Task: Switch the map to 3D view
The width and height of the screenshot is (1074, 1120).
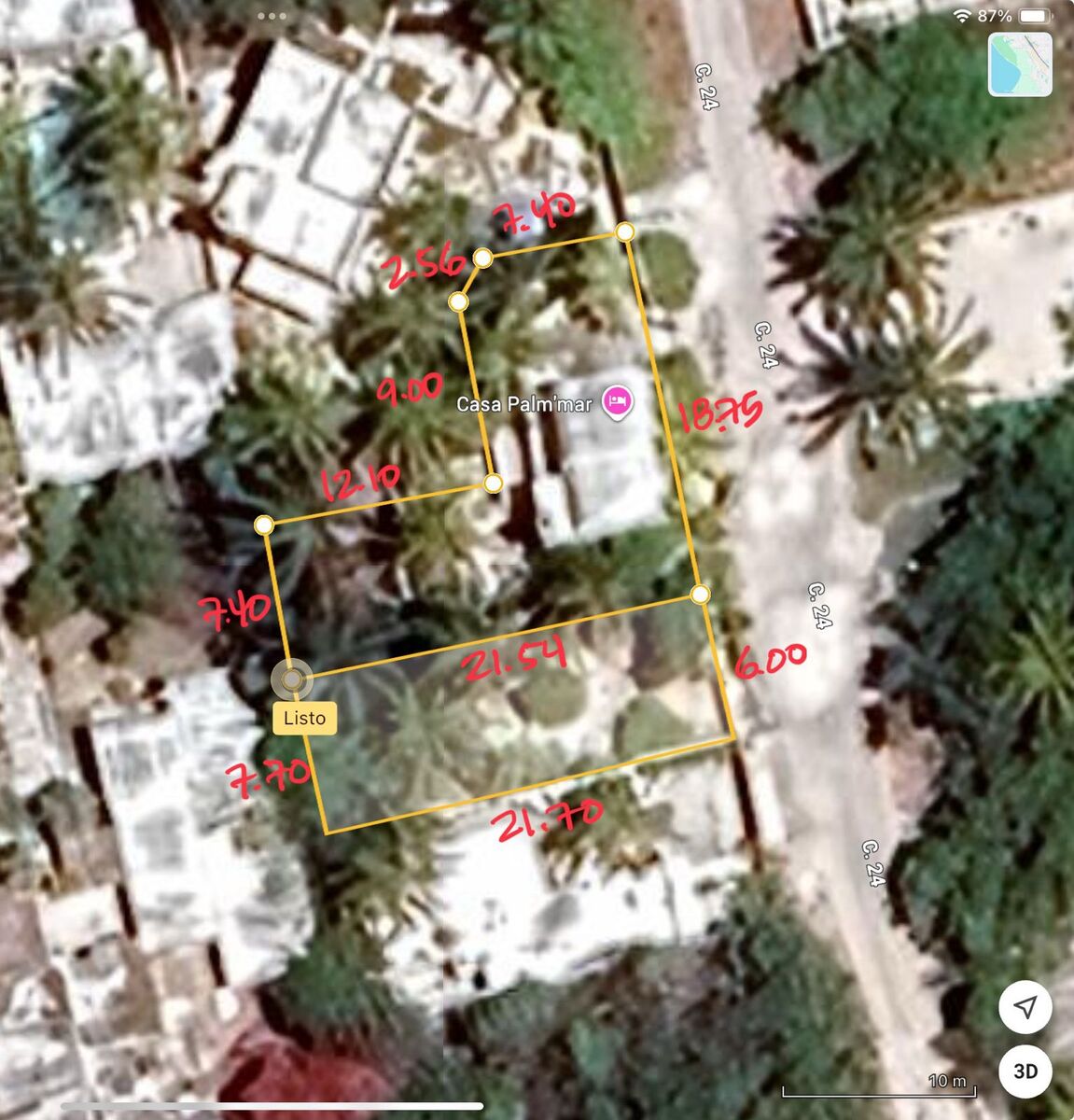Action: point(1025,1071)
